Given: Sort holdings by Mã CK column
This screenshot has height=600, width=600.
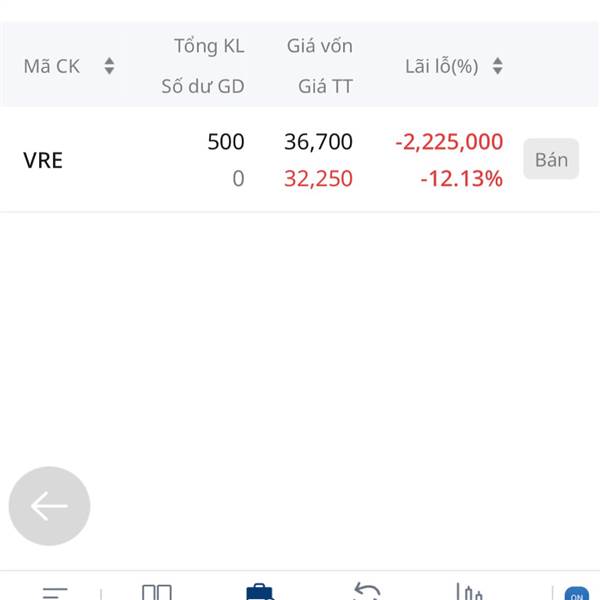Looking at the screenshot, I should (x=109, y=67).
